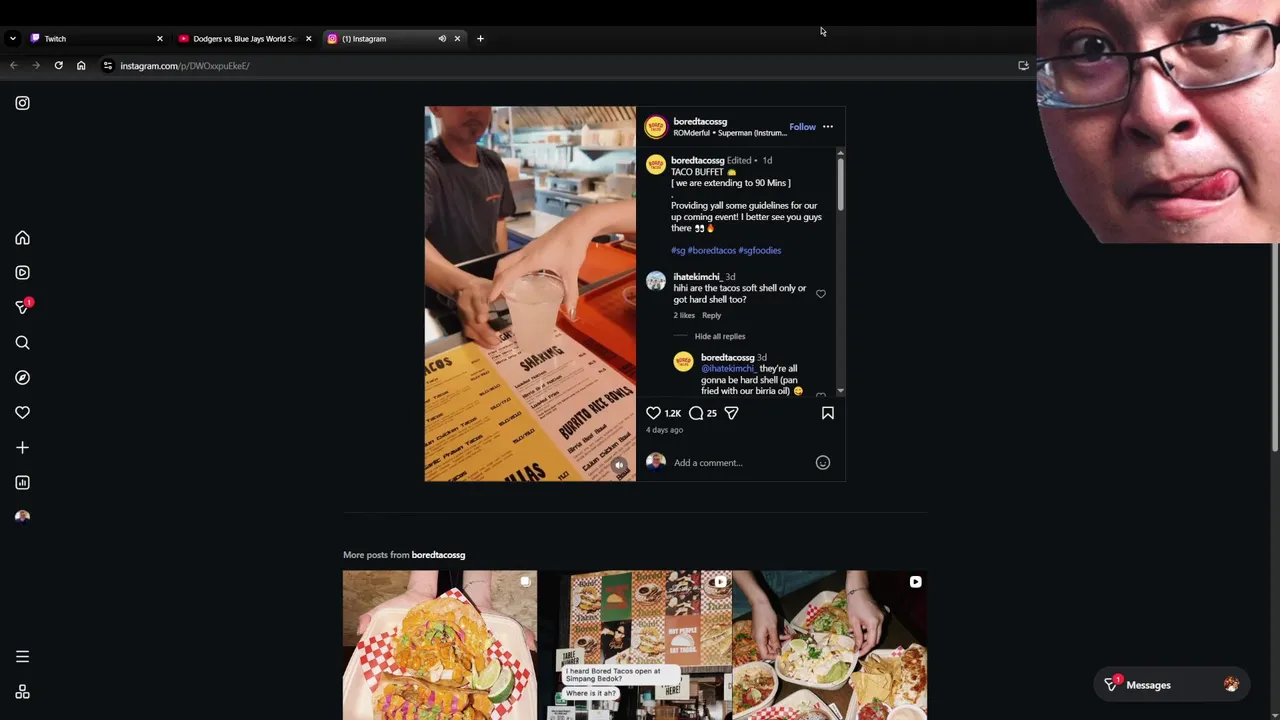Reload the page in the browser

tap(59, 66)
